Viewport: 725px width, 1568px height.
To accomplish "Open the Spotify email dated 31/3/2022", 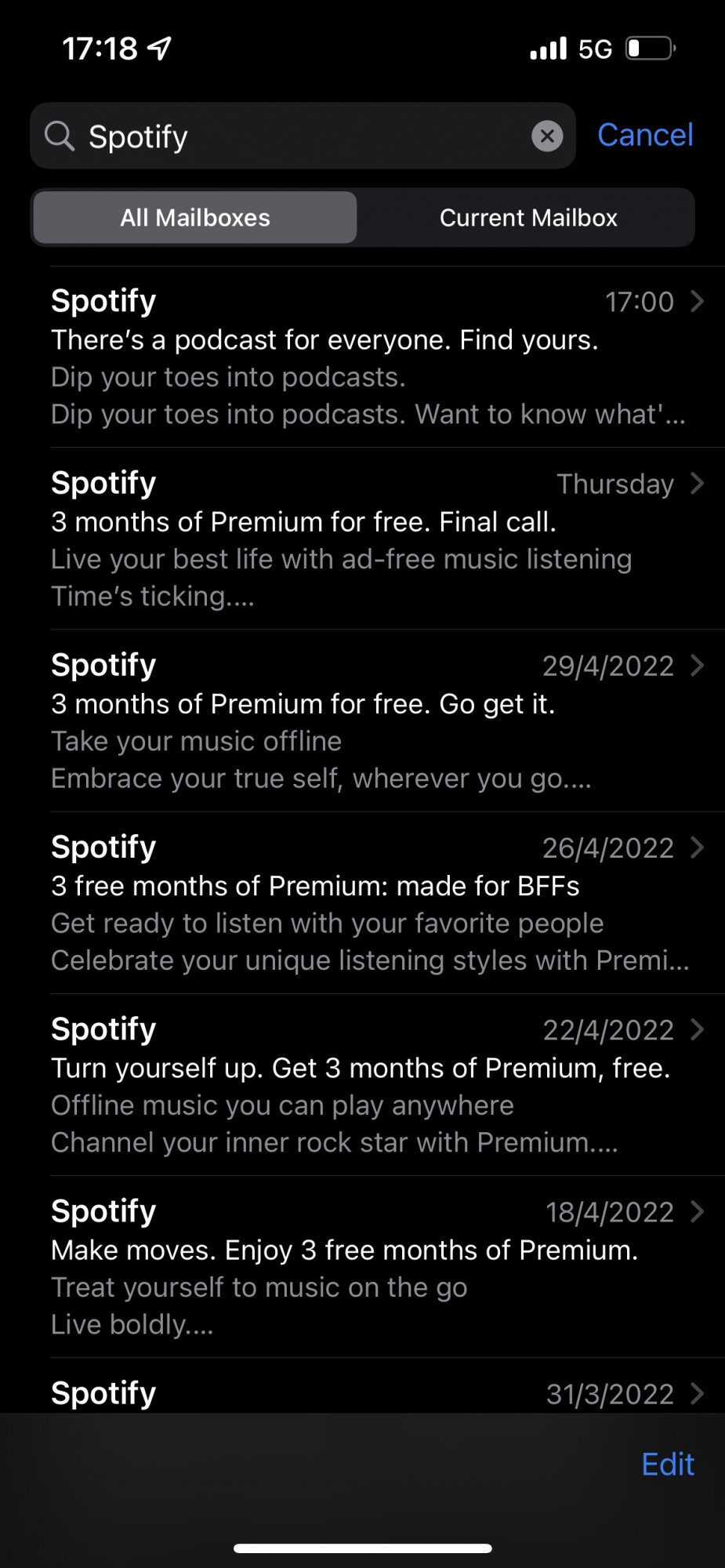I will (378, 1386).
